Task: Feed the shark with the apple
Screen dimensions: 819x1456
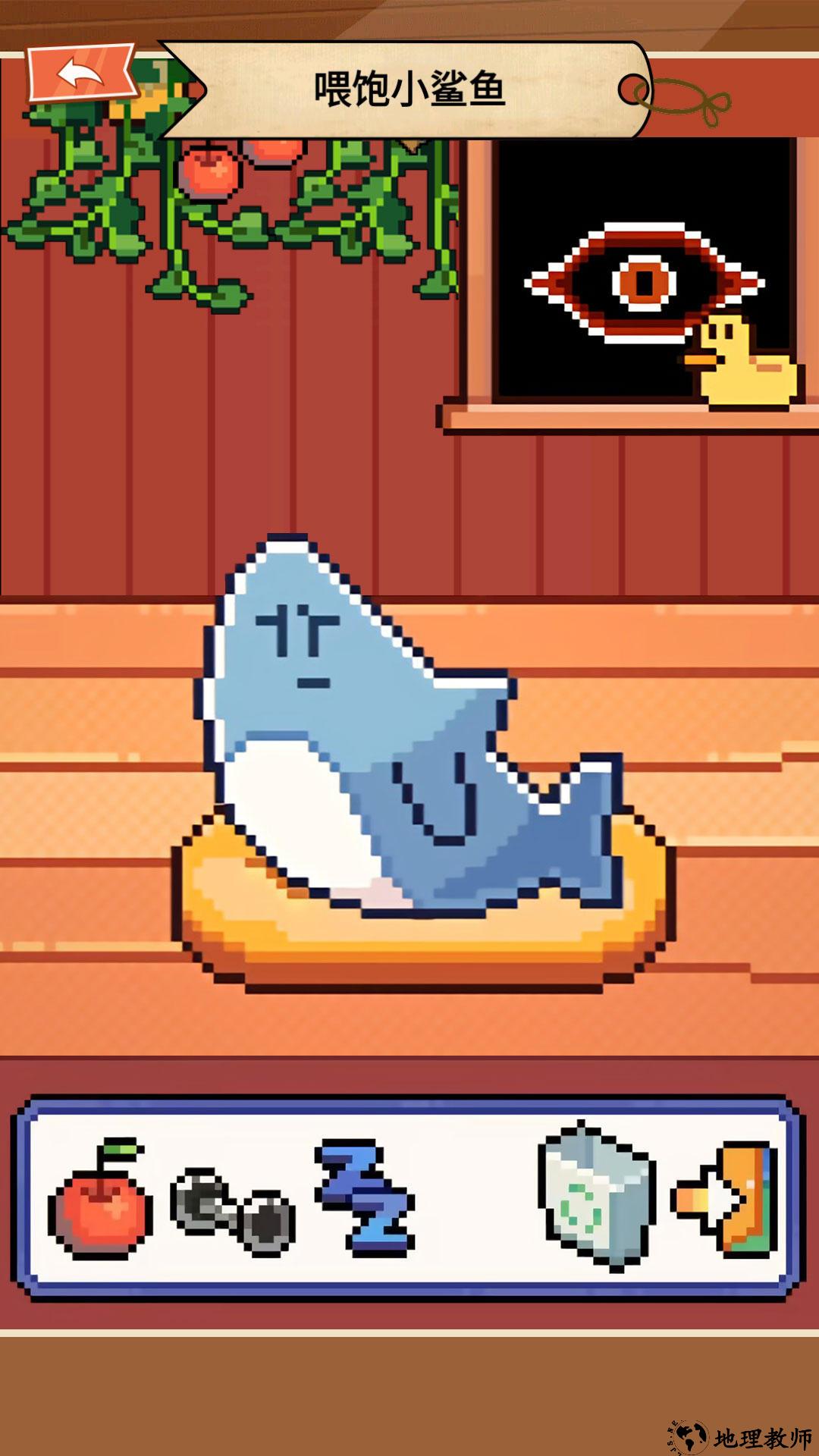Action: pyautogui.click(x=100, y=1199)
